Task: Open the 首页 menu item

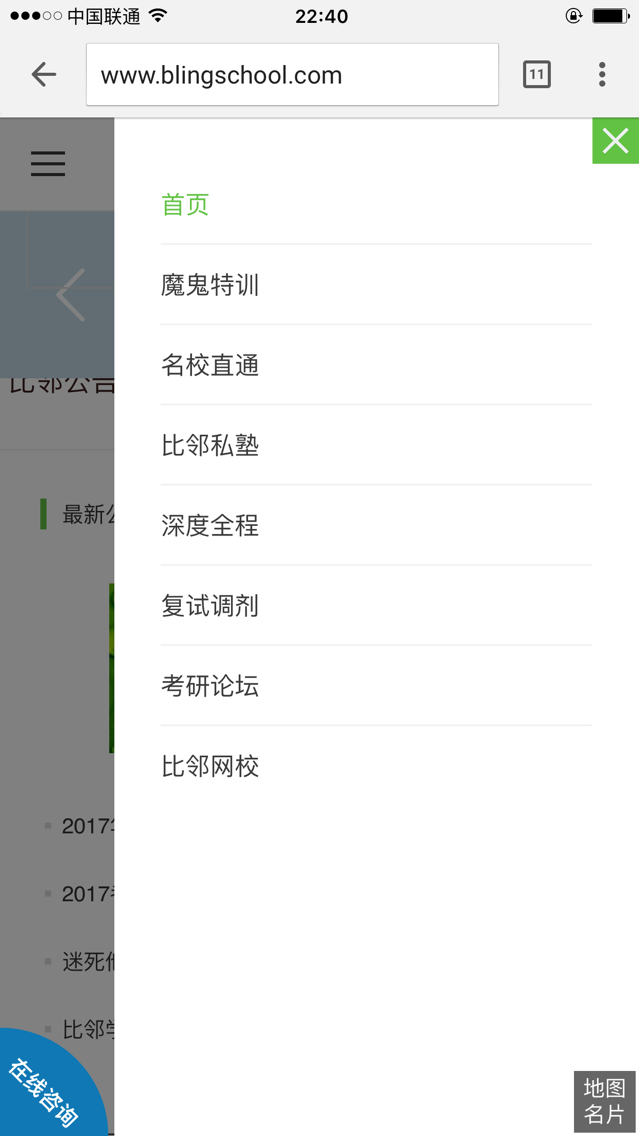Action: pyautogui.click(x=186, y=205)
